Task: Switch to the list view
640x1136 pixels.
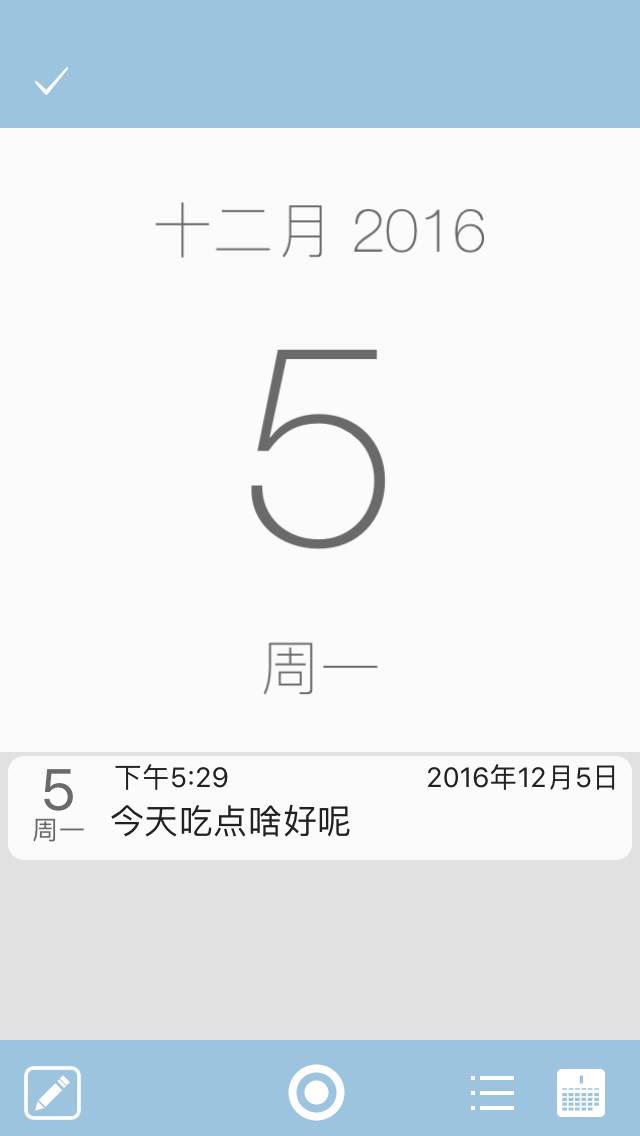Action: click(492, 1092)
